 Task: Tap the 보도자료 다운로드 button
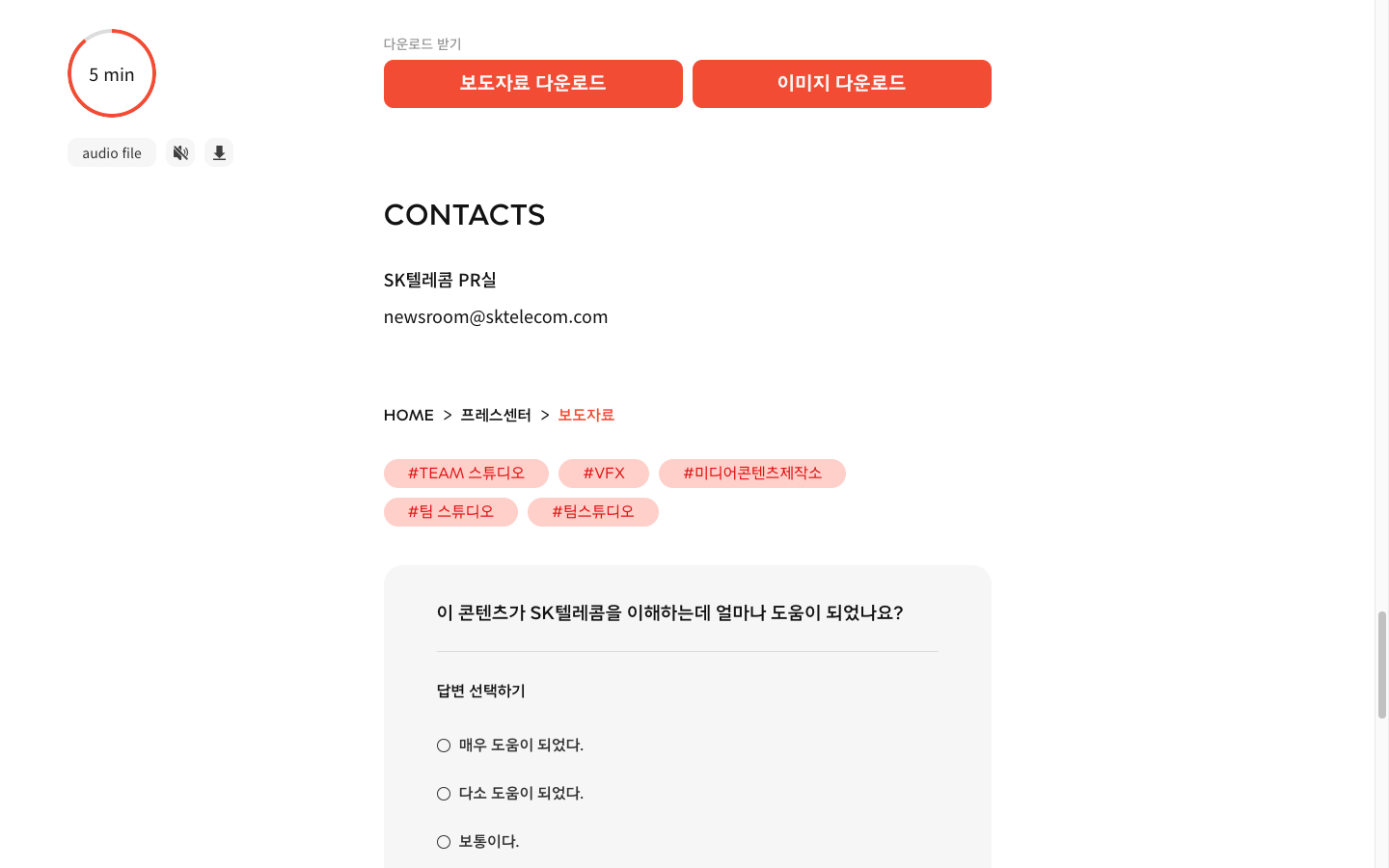(532, 84)
